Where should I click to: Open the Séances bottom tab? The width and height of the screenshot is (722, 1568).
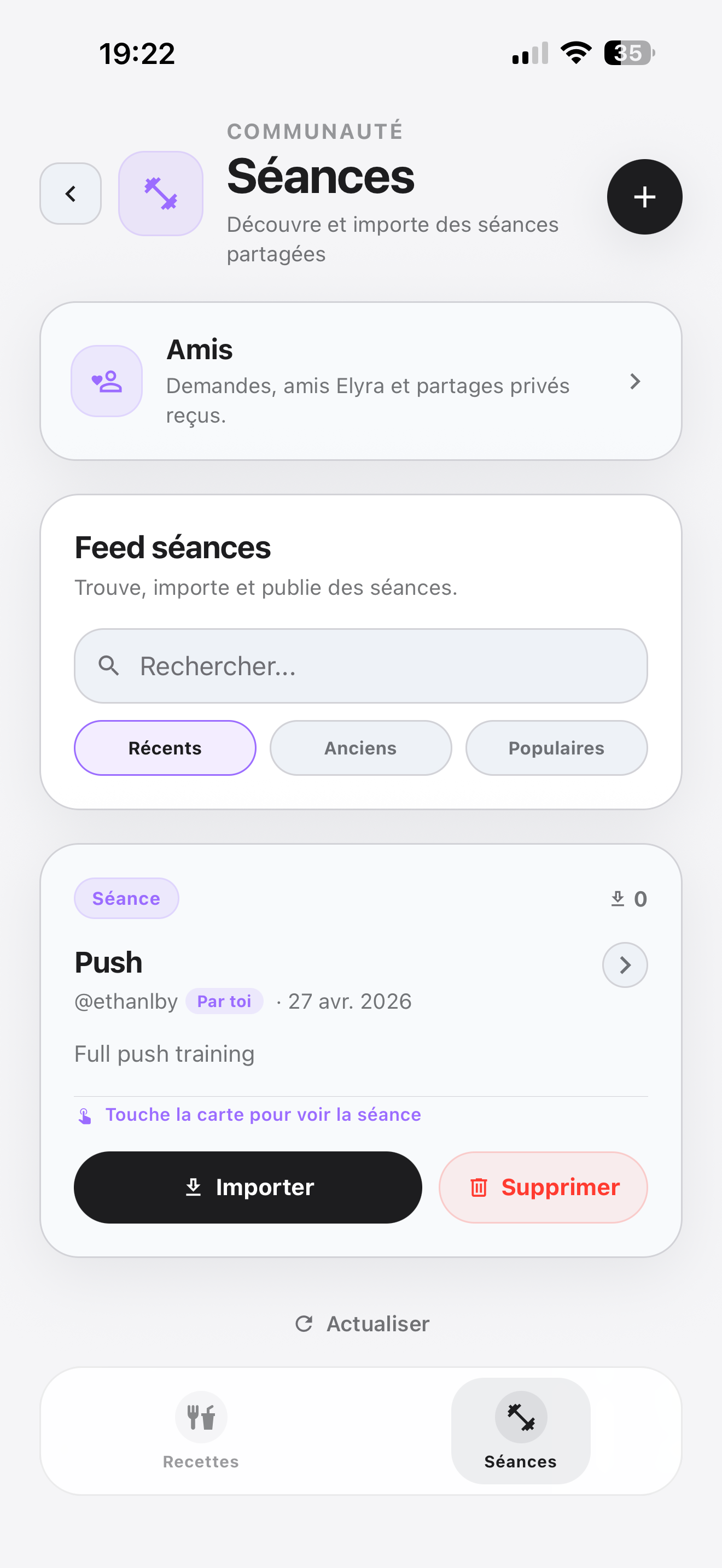click(x=521, y=1430)
